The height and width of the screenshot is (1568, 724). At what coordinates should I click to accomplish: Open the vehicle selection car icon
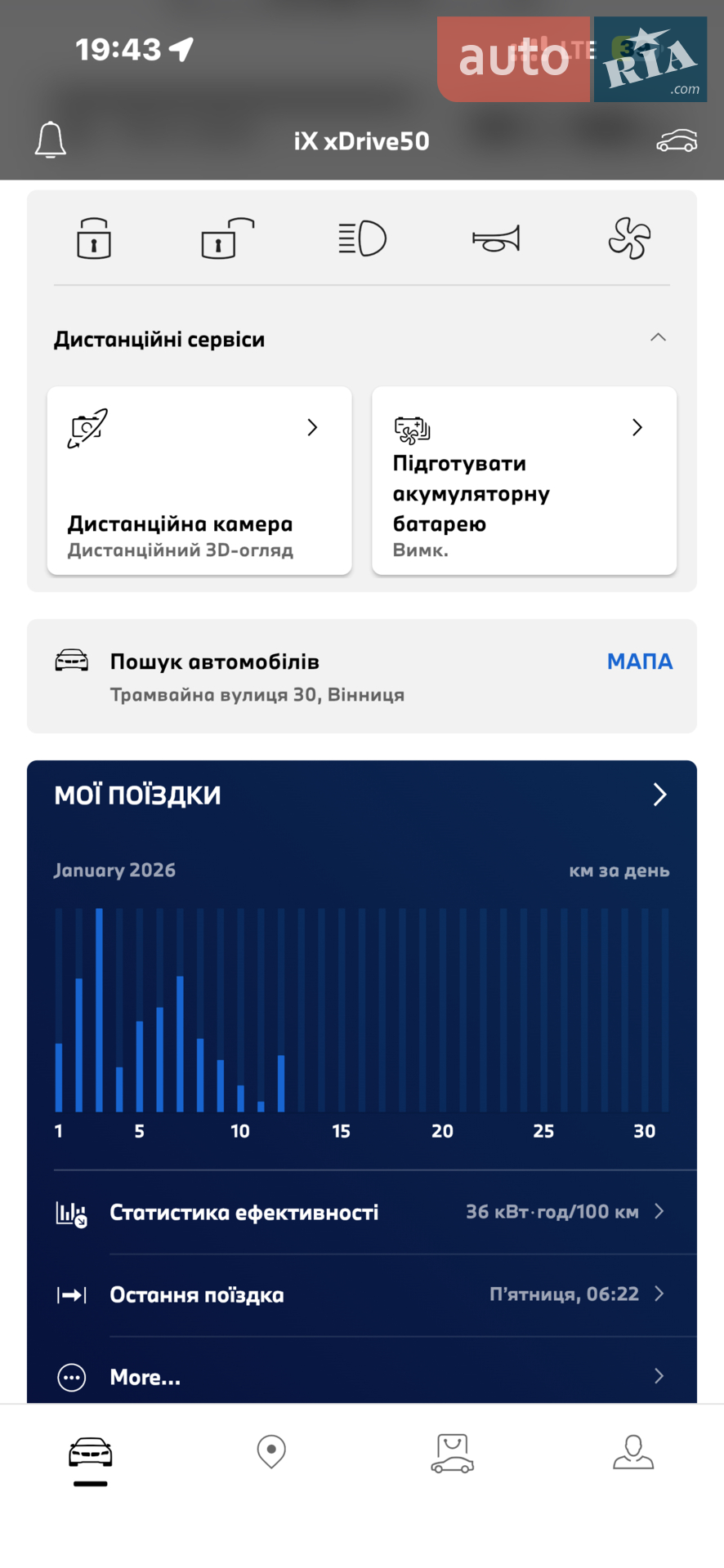[x=677, y=140]
